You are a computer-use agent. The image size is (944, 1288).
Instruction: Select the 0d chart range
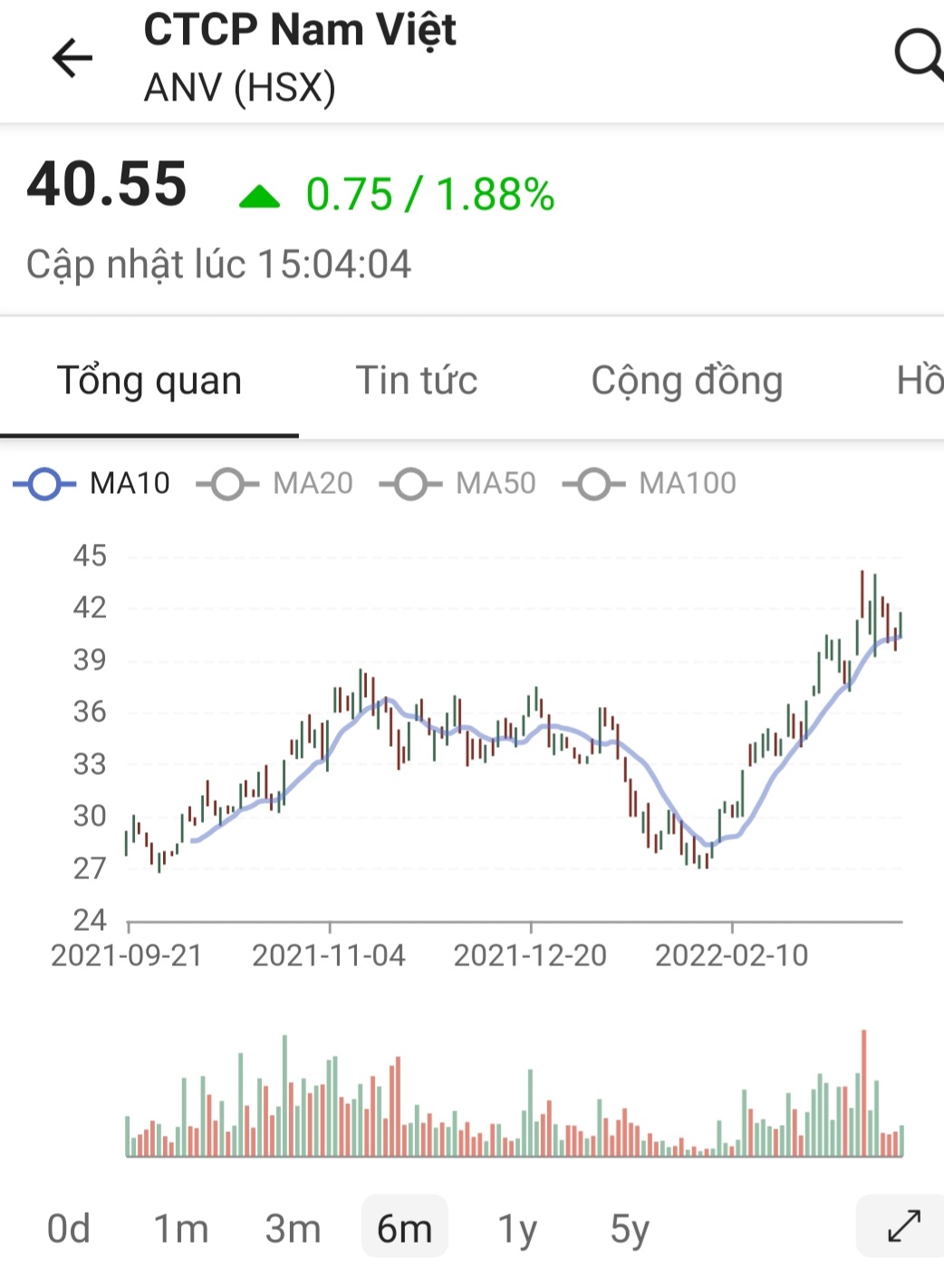pos(69,1229)
